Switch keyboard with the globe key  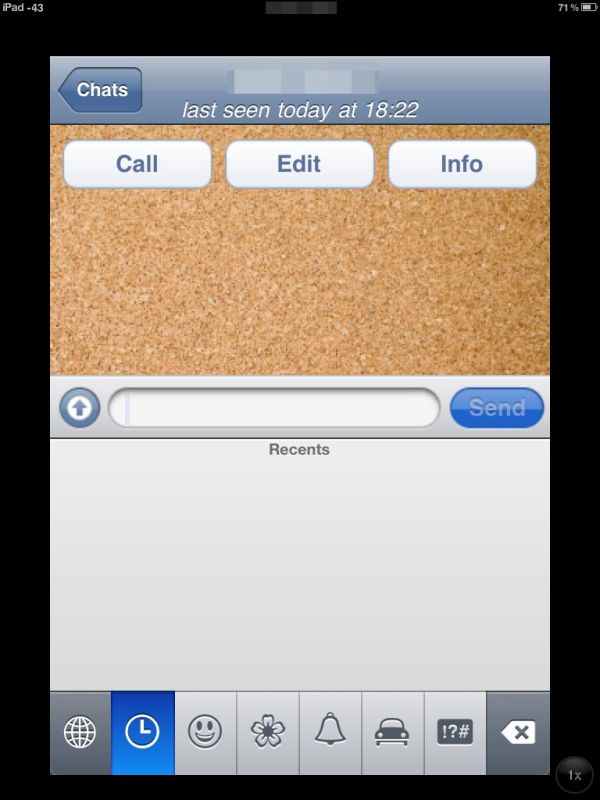(x=80, y=733)
